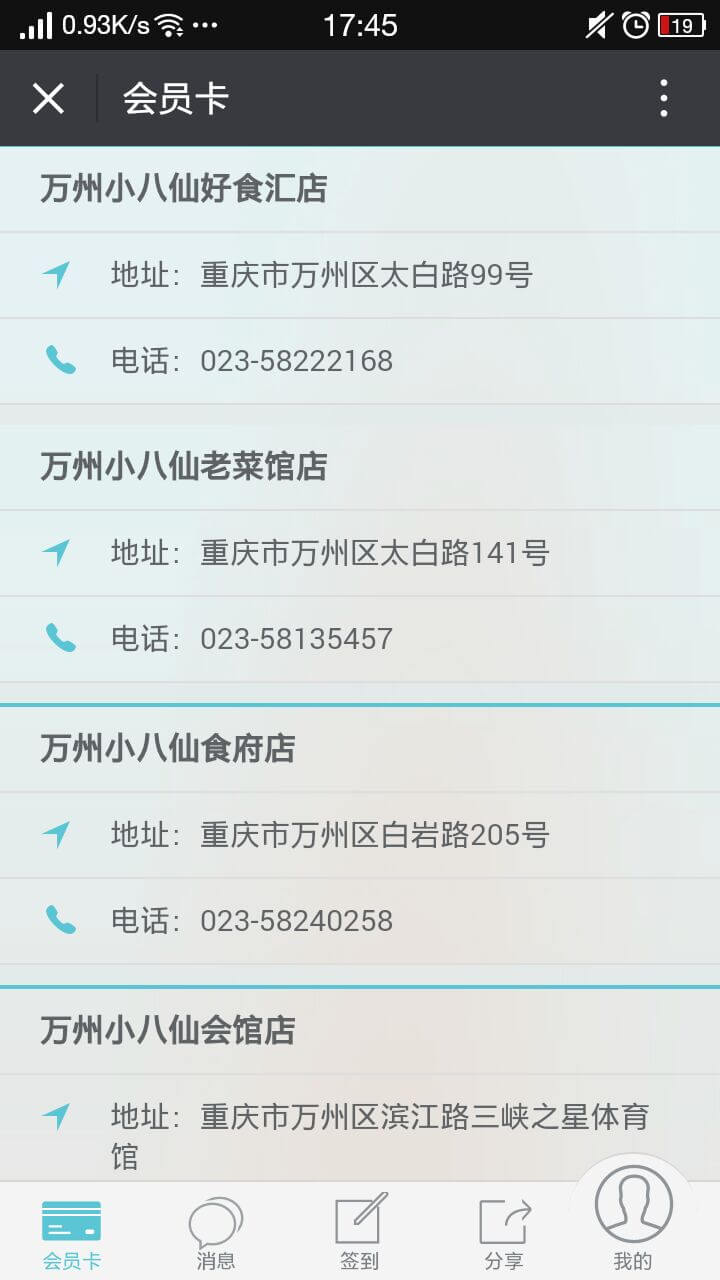720x1280 pixels.
Task: Call 023-58240258
Action: coord(360,921)
